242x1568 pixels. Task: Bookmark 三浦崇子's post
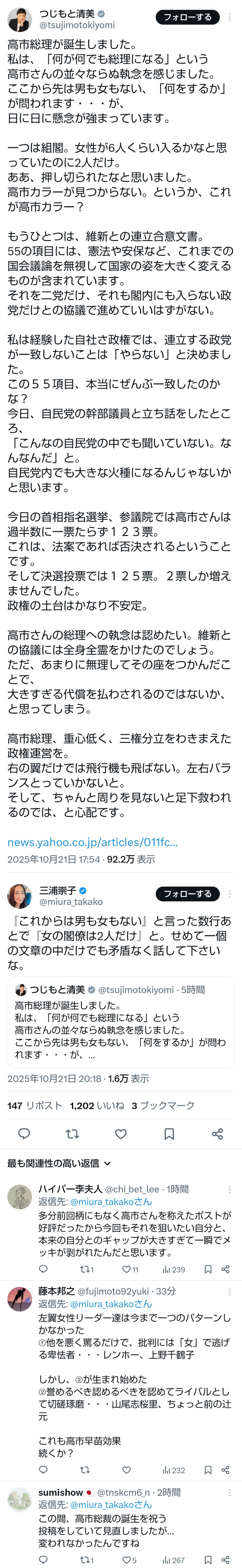[x=169, y=1133]
